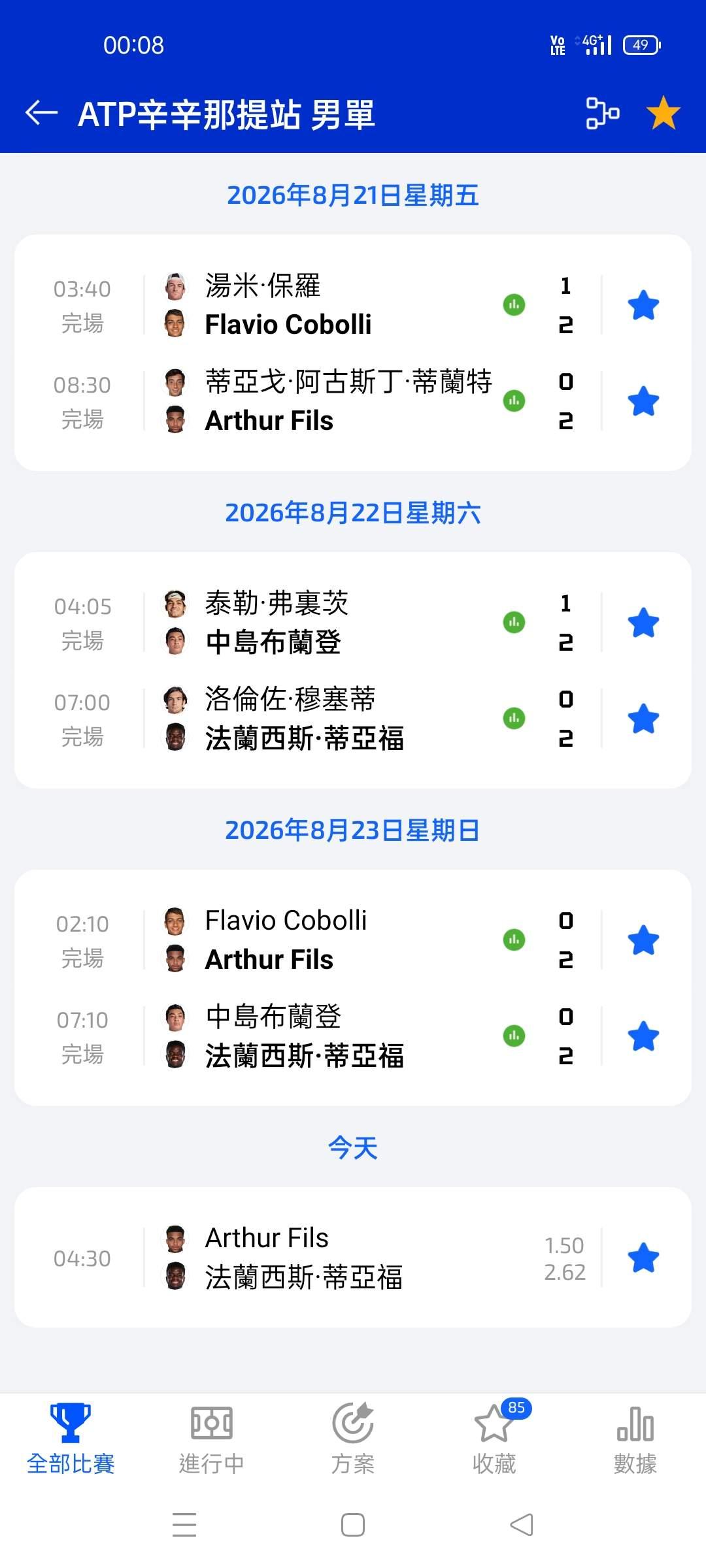
Task: Tap the system home button
Action: pos(353,1526)
